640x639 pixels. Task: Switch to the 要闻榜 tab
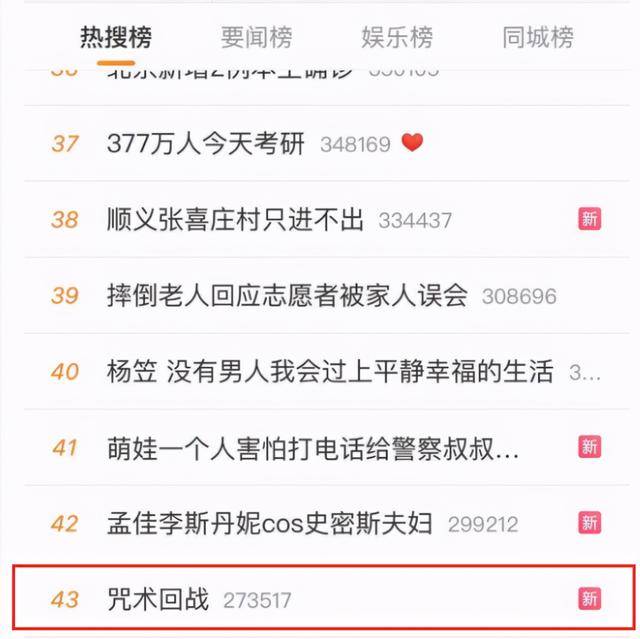[x=256, y=39]
